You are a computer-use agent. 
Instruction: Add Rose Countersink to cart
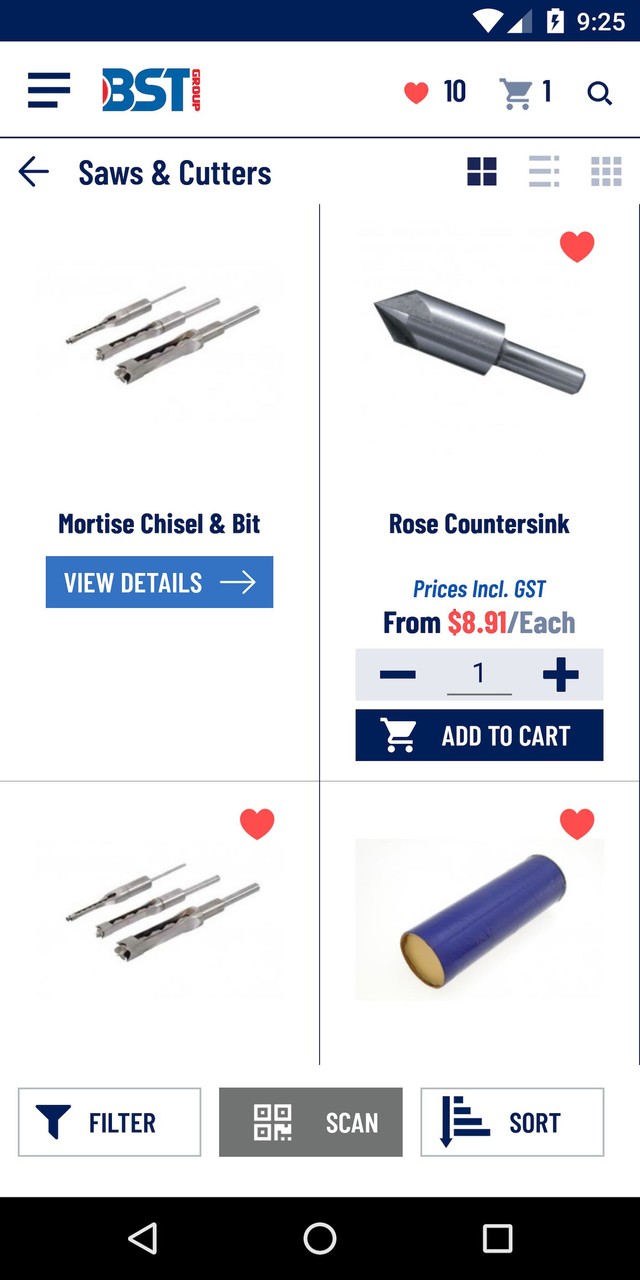tap(479, 735)
